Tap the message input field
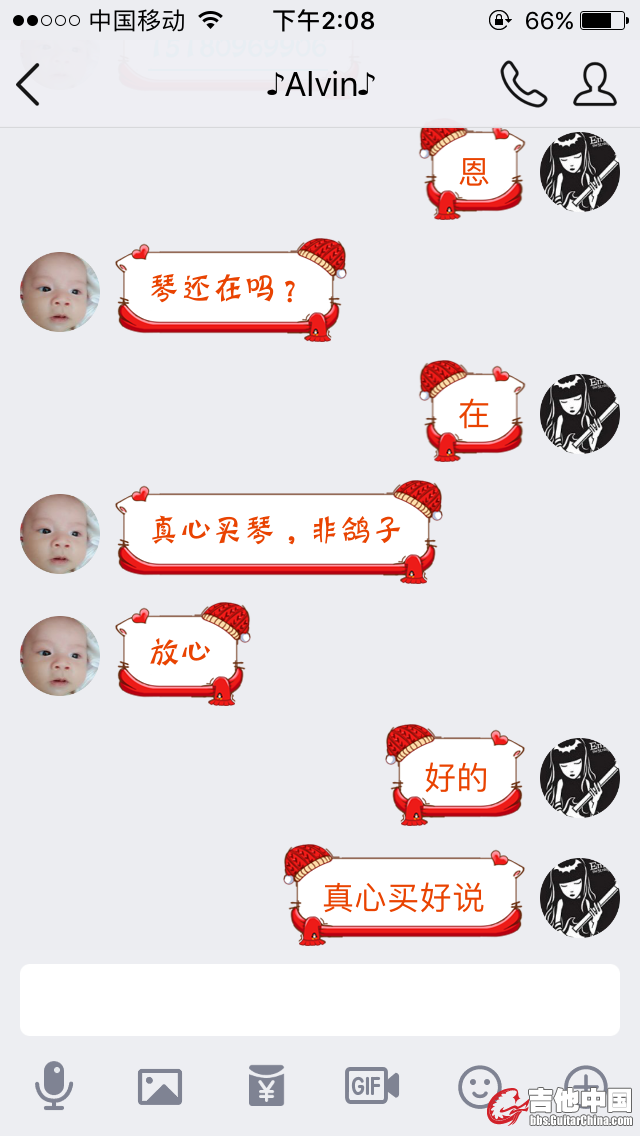This screenshot has height=1136, width=640. point(320,1000)
